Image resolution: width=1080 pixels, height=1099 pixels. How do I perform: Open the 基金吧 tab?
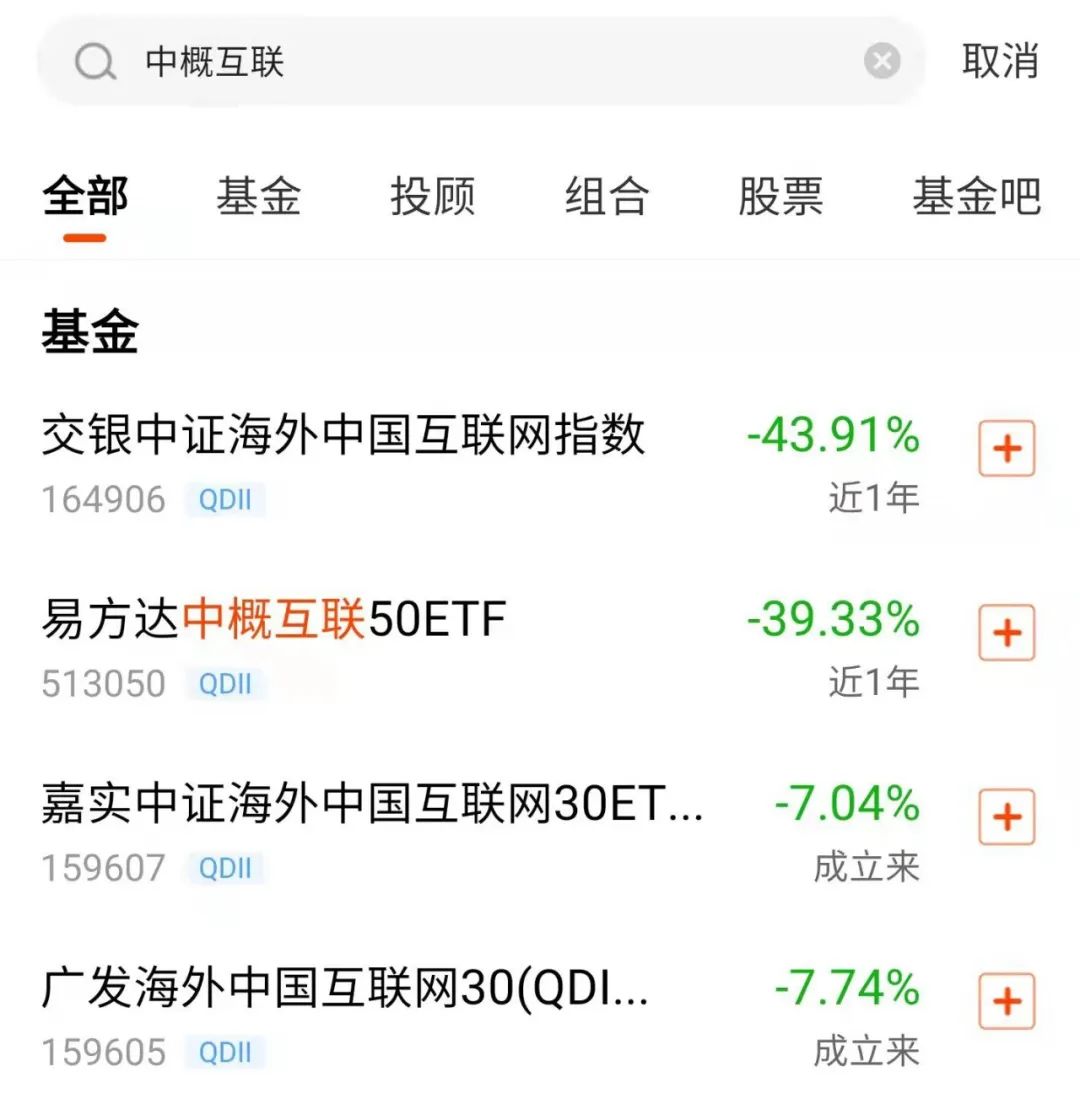click(977, 197)
